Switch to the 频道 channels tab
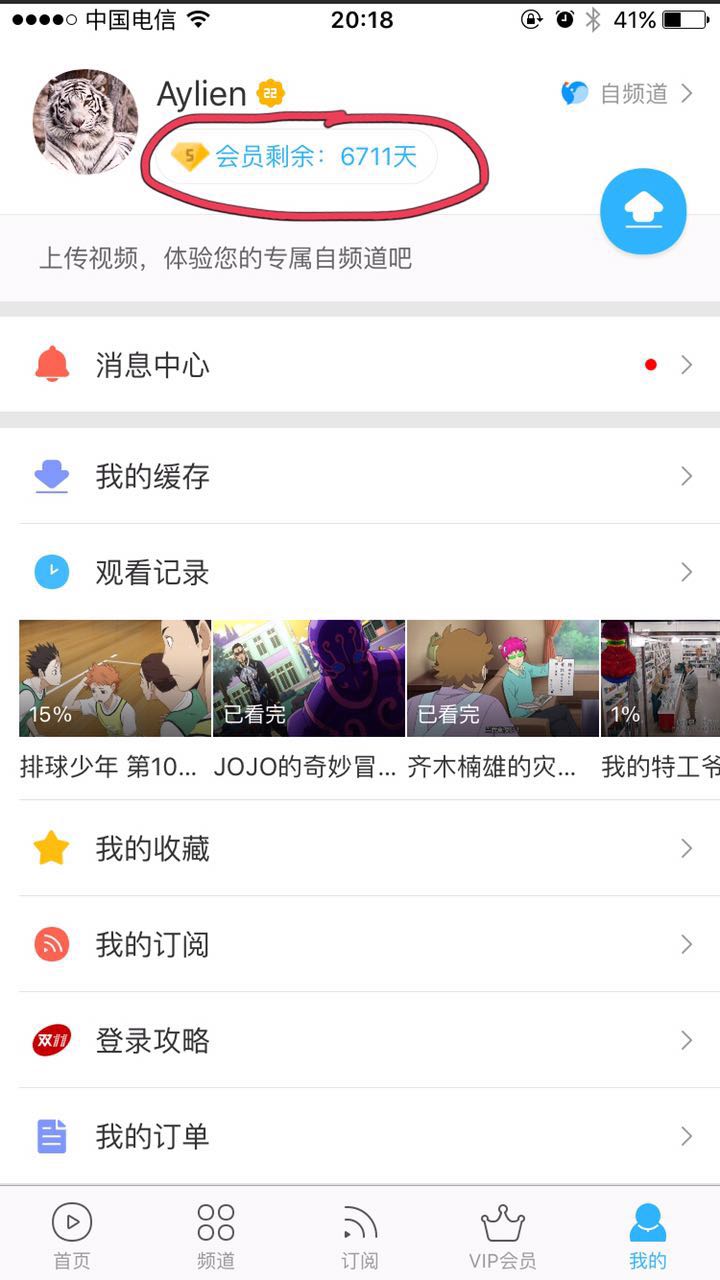Image resolution: width=720 pixels, height=1280 pixels. pos(216,1235)
